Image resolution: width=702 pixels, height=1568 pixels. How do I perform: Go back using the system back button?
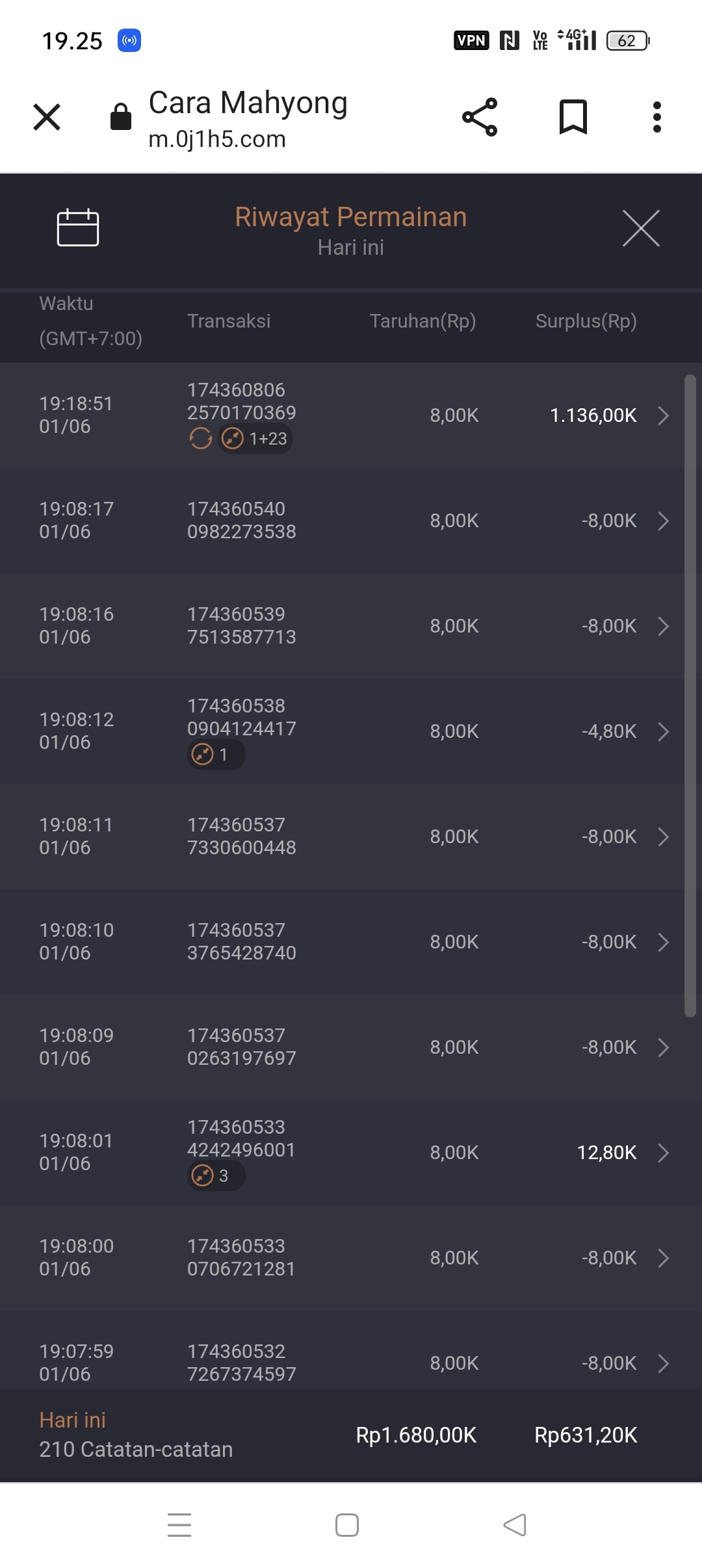[515, 1525]
